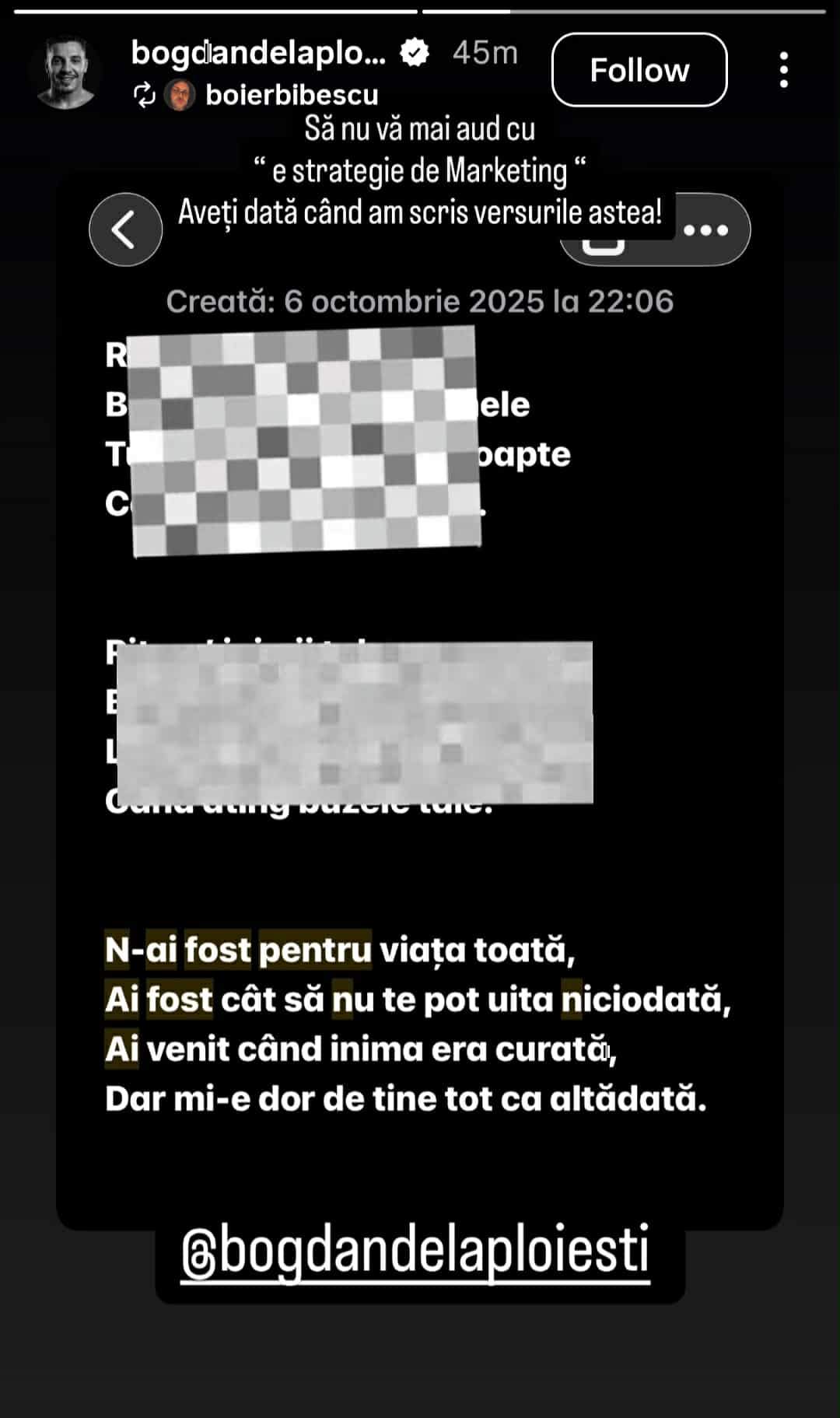The height and width of the screenshot is (1418, 840).
Task: Open the story overflow menu
Action: tap(783, 70)
